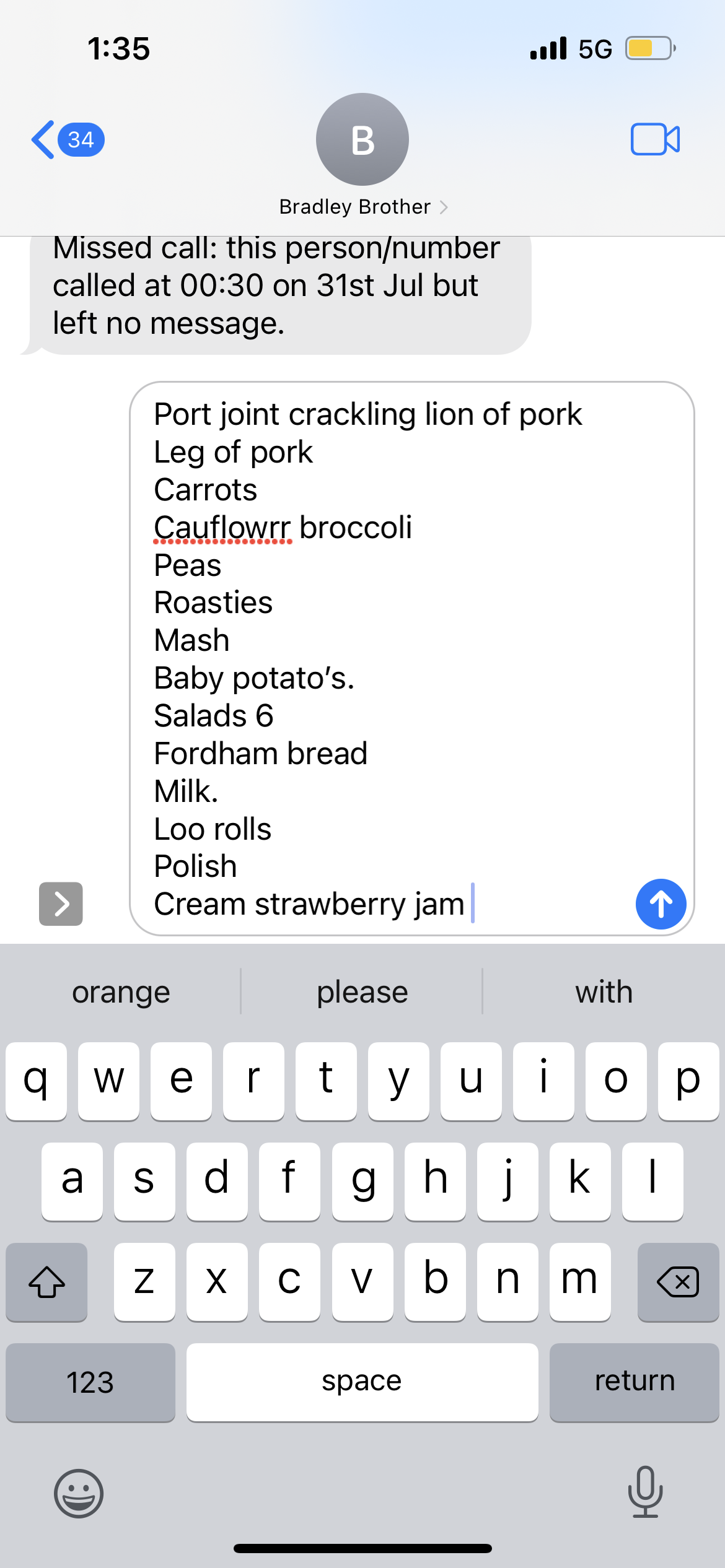This screenshot has width=725, height=1568.
Task: Tap the return key
Action: 634,1382
